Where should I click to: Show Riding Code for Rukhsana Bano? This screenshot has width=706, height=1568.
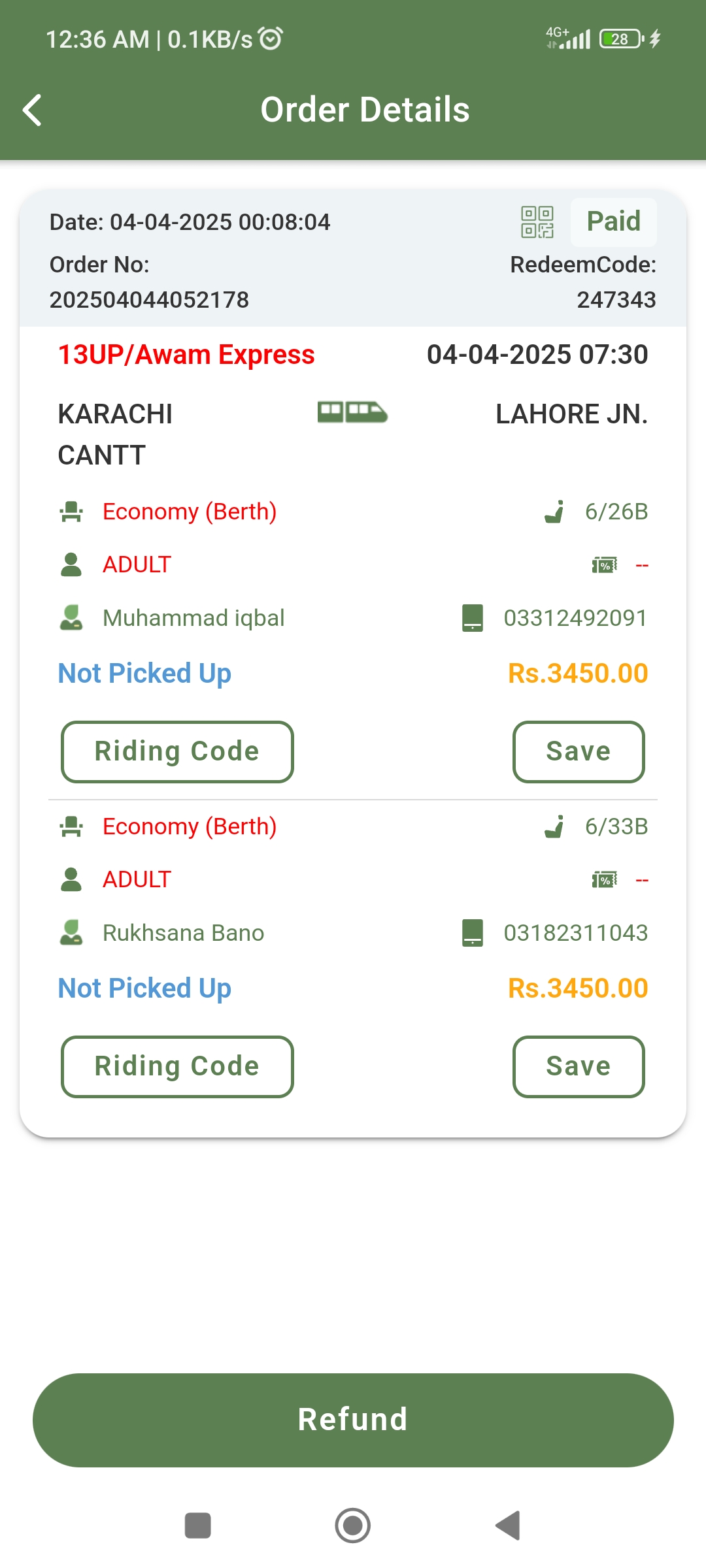point(177,1066)
